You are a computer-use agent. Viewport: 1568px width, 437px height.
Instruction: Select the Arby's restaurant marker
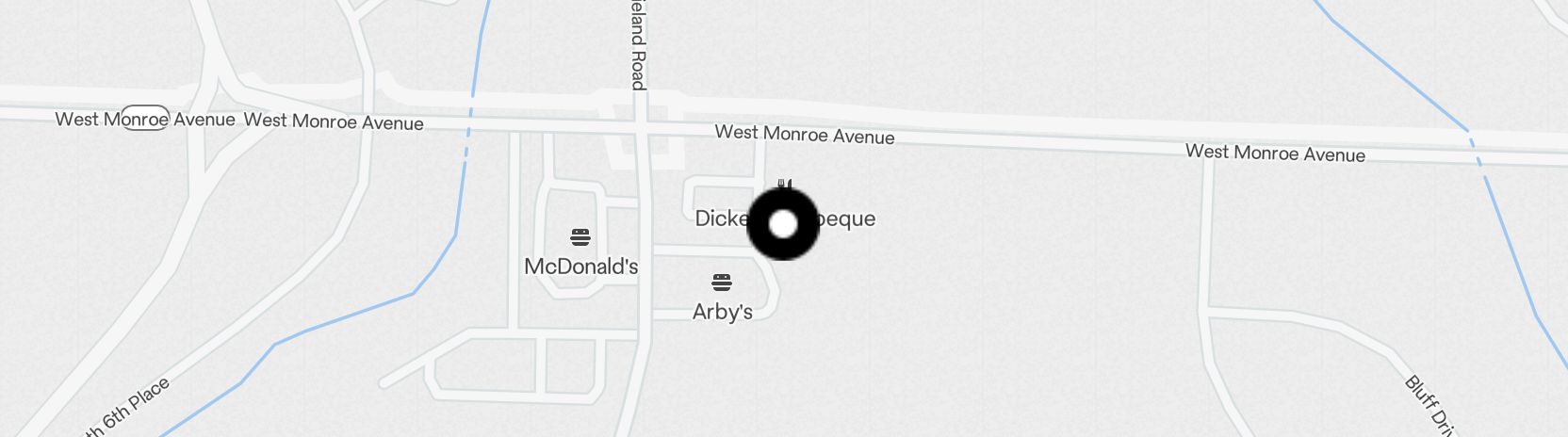722,283
